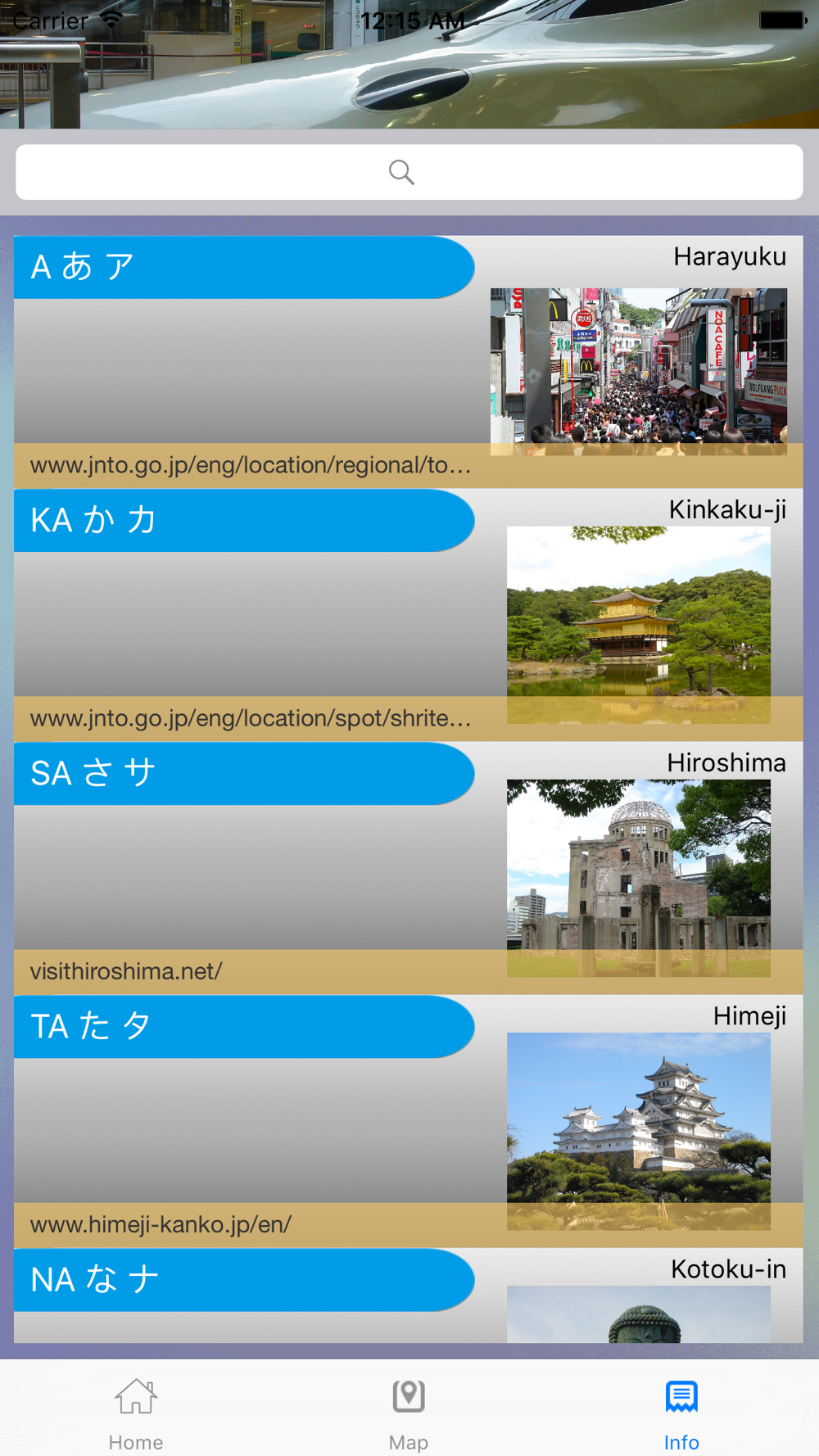Select the Info tab

(681, 1412)
